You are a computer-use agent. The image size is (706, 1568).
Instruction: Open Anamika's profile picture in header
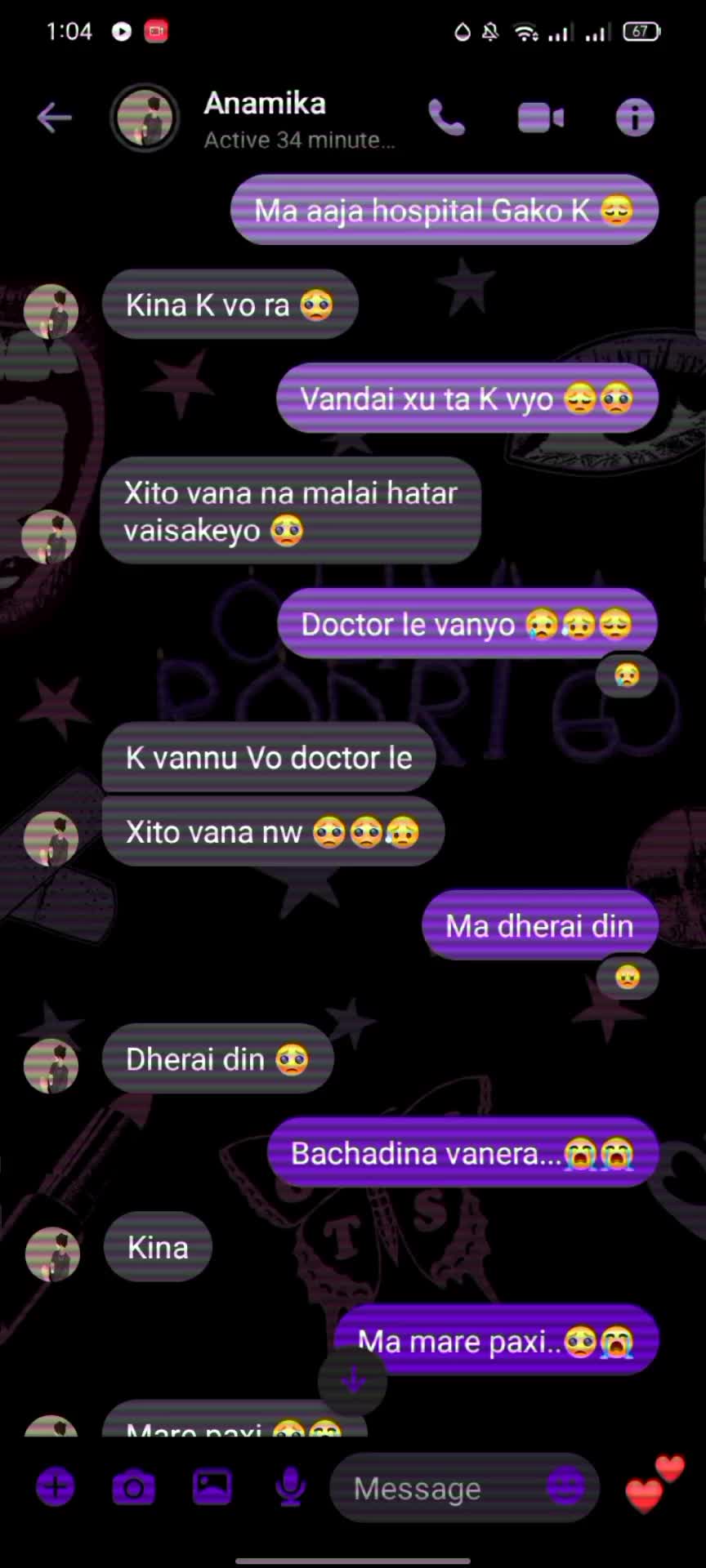click(145, 118)
